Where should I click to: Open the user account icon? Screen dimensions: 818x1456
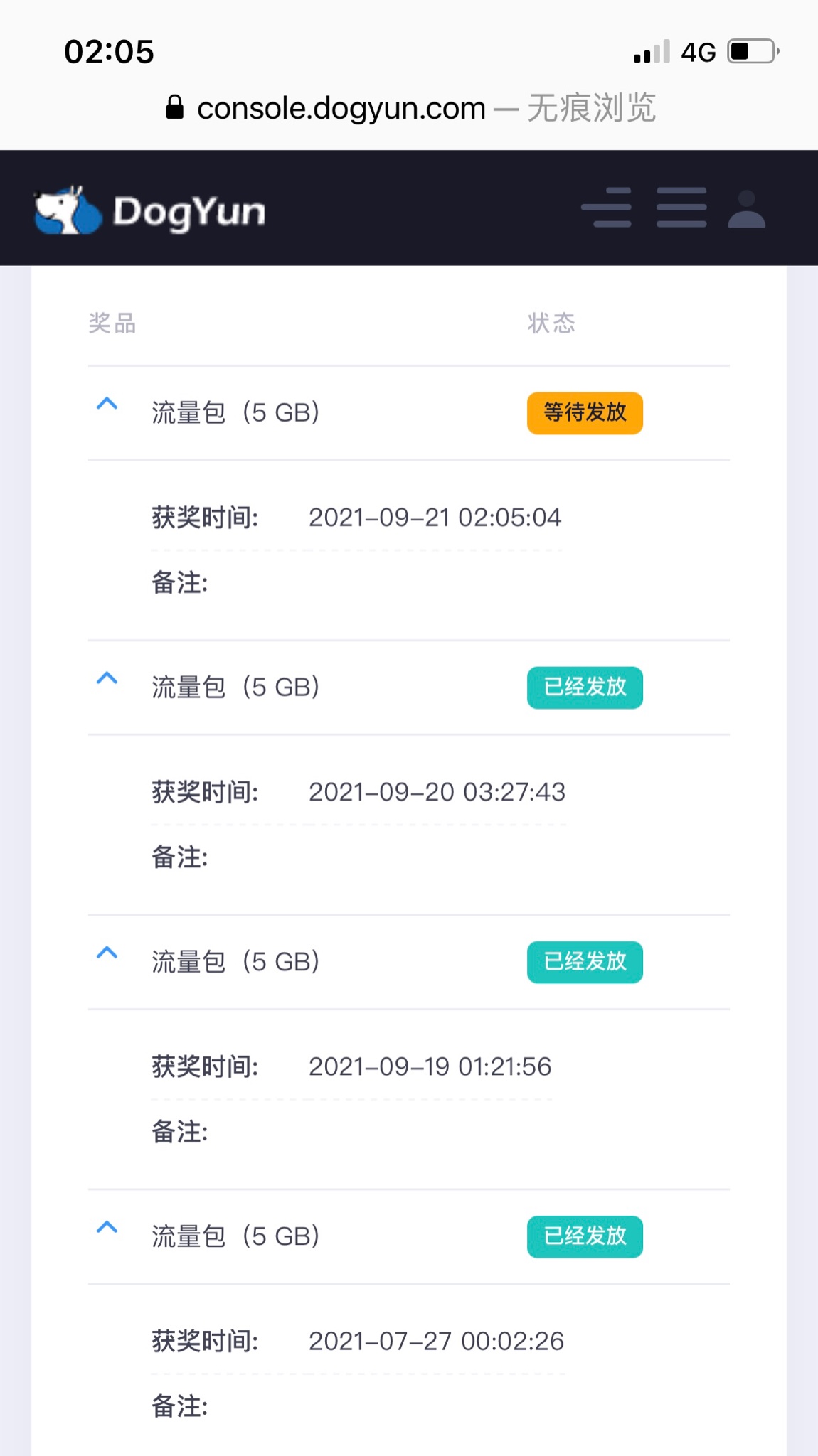(746, 208)
